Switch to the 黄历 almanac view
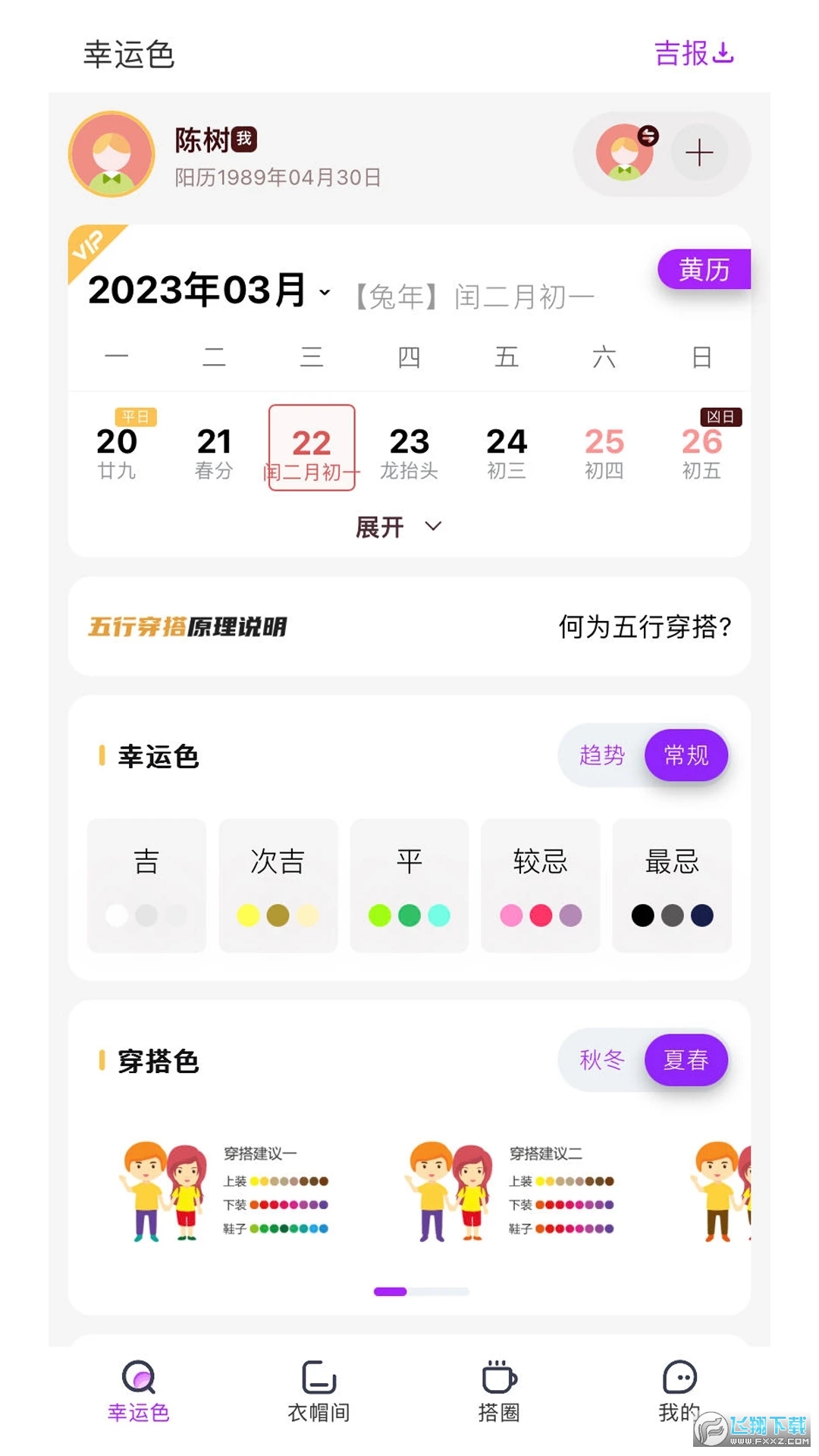Viewport: 819px width, 1456px height. 705,270
